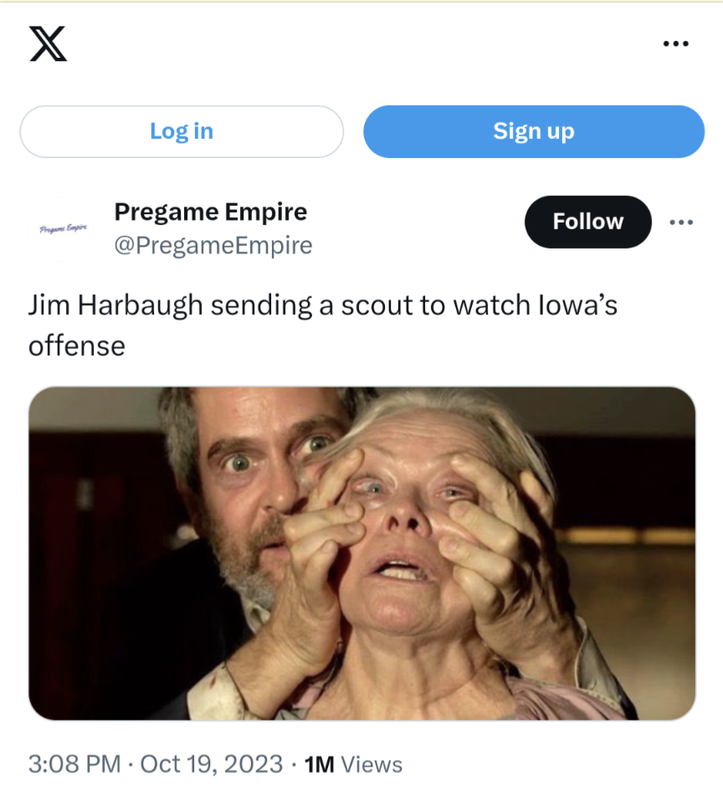Screen dimensions: 723x800
Task: Open the top-right overflow menu
Action: click(676, 45)
